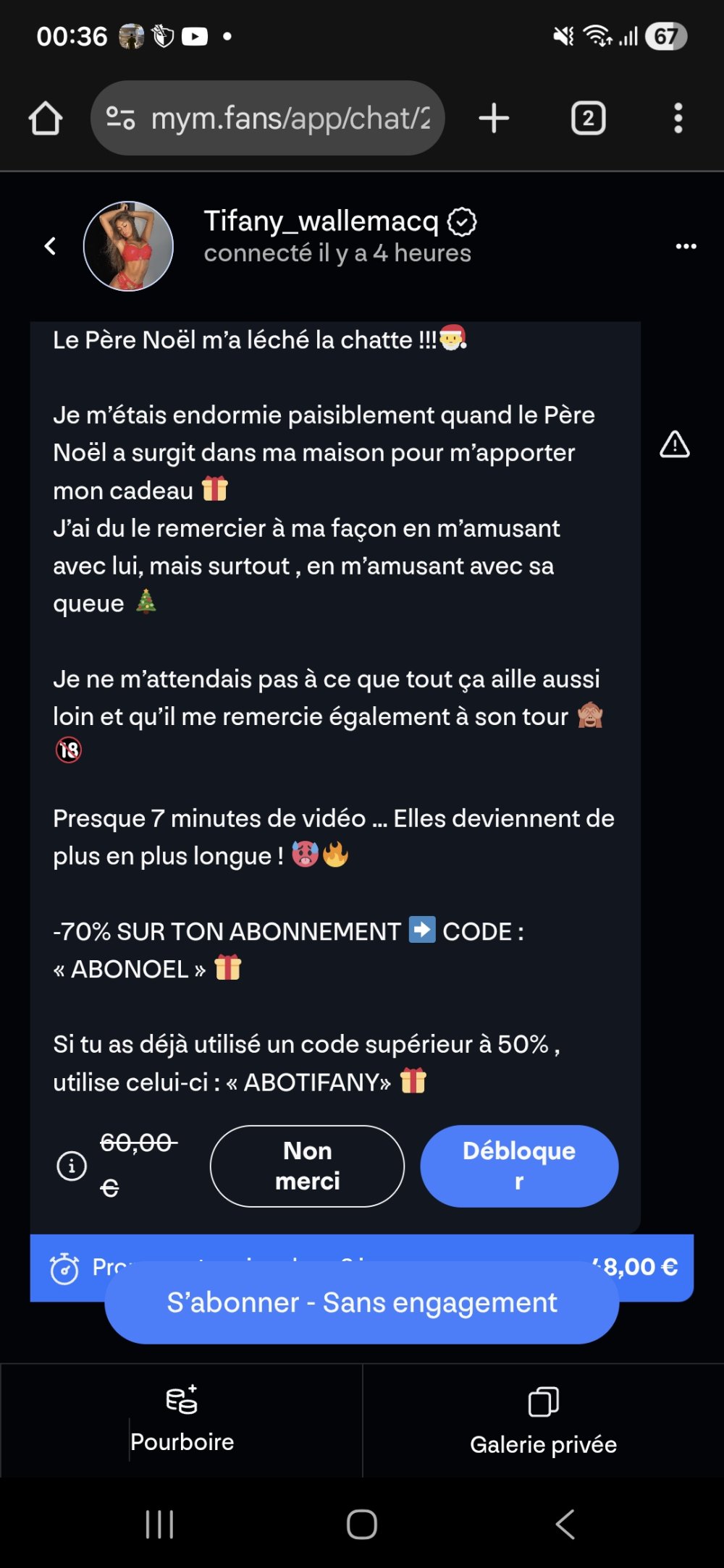Report this message with the warning icon
The width and height of the screenshot is (724, 1568).
[674, 444]
